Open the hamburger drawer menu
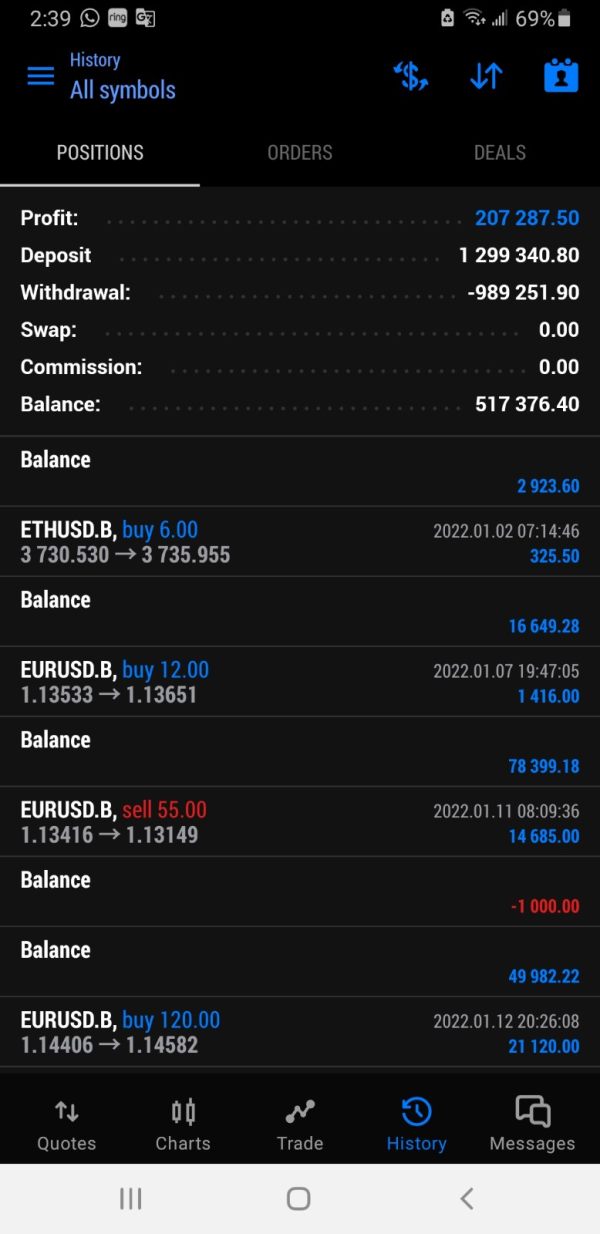The image size is (600, 1234). (x=41, y=76)
